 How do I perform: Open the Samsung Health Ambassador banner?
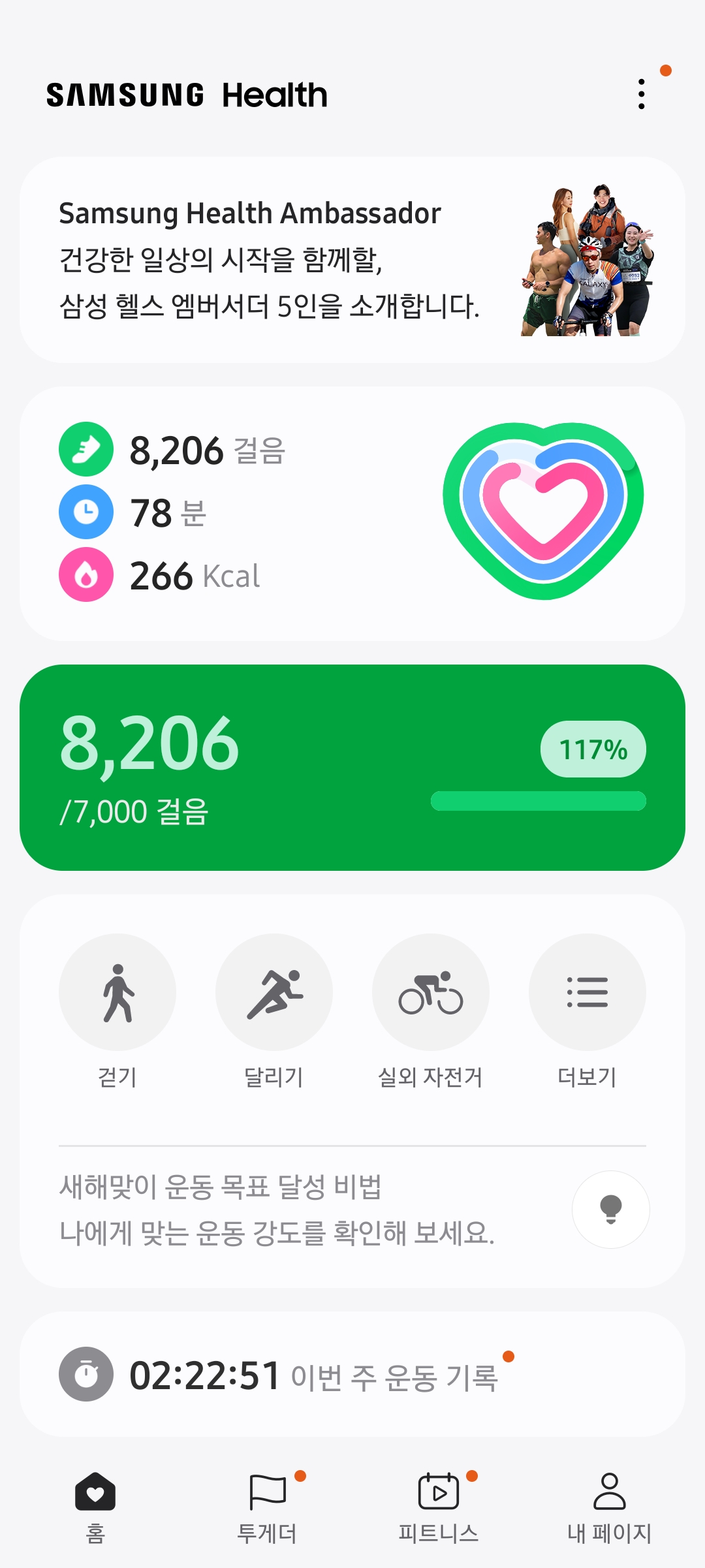coord(352,260)
